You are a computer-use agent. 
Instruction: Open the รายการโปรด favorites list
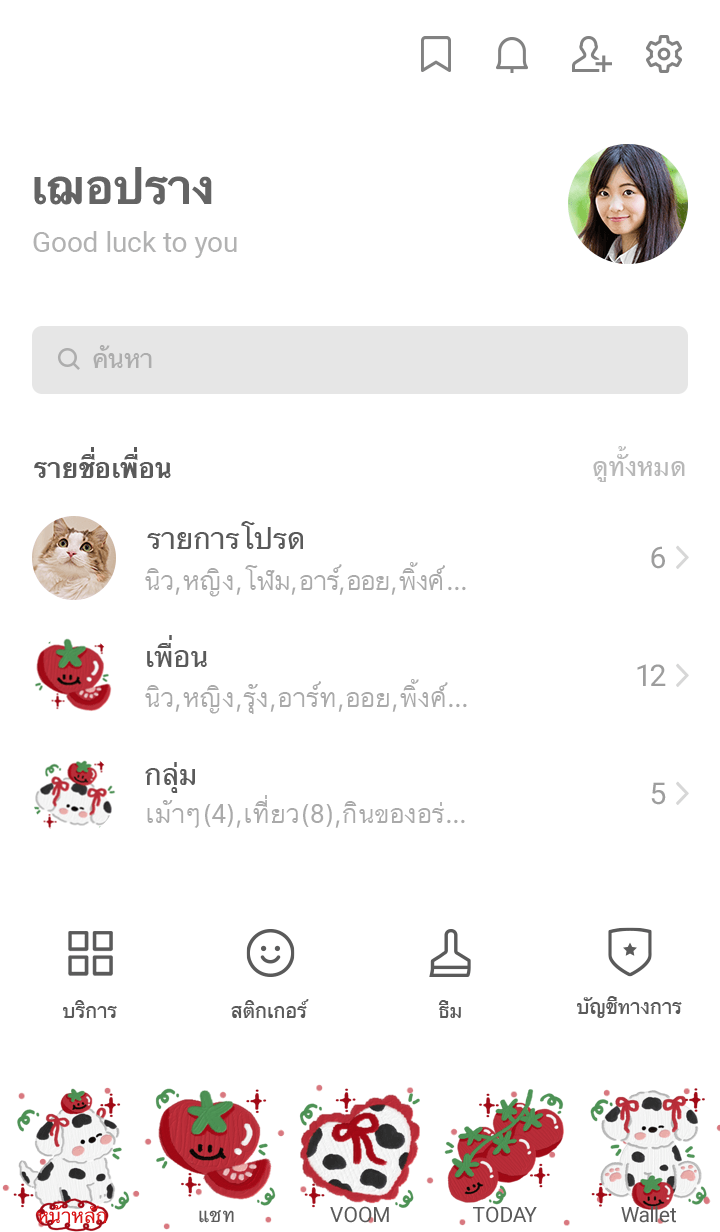tap(360, 558)
